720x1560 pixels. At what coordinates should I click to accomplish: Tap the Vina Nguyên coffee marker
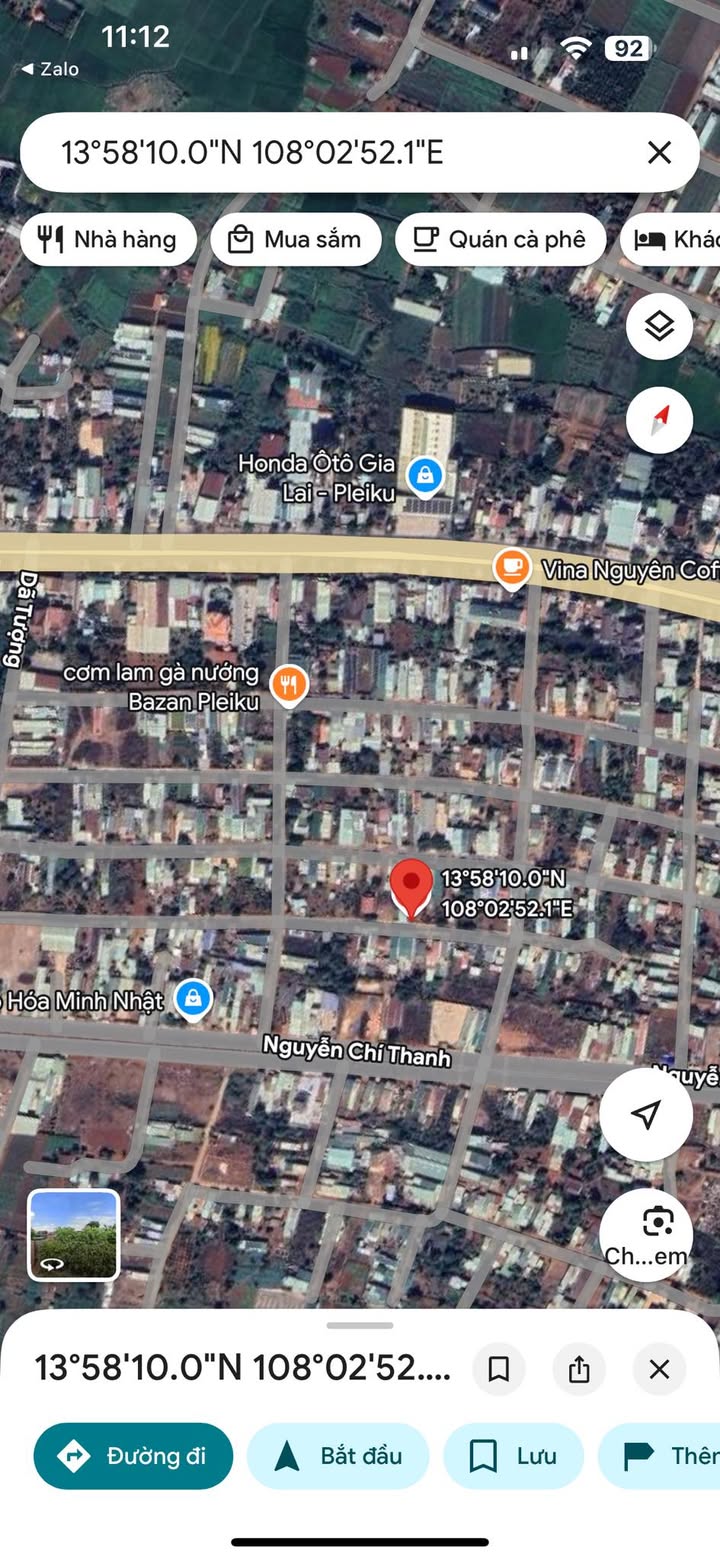[512, 568]
